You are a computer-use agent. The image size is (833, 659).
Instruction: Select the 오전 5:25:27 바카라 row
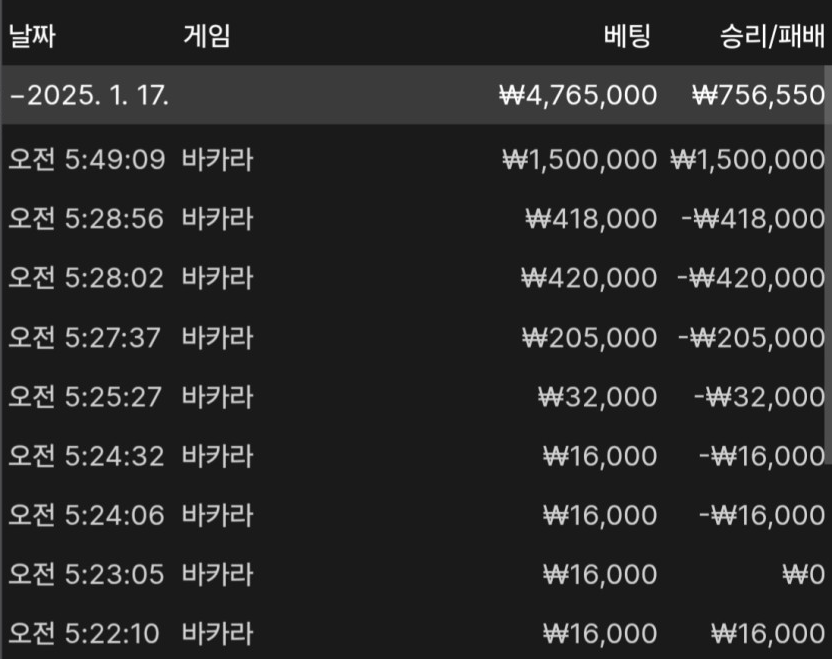pyautogui.click(x=416, y=397)
